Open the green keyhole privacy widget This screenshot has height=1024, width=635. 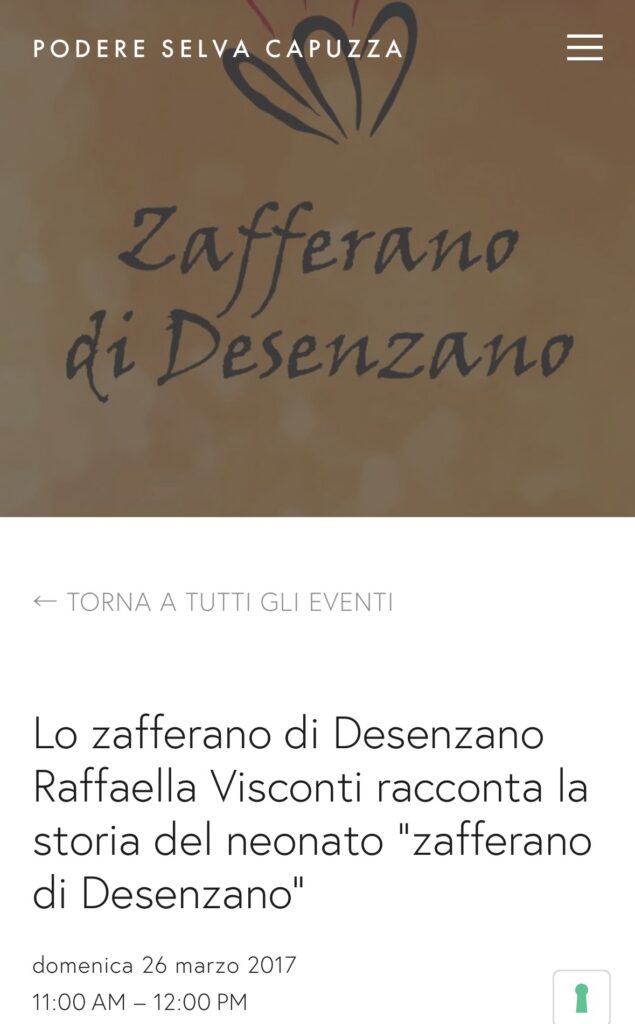coord(581,997)
